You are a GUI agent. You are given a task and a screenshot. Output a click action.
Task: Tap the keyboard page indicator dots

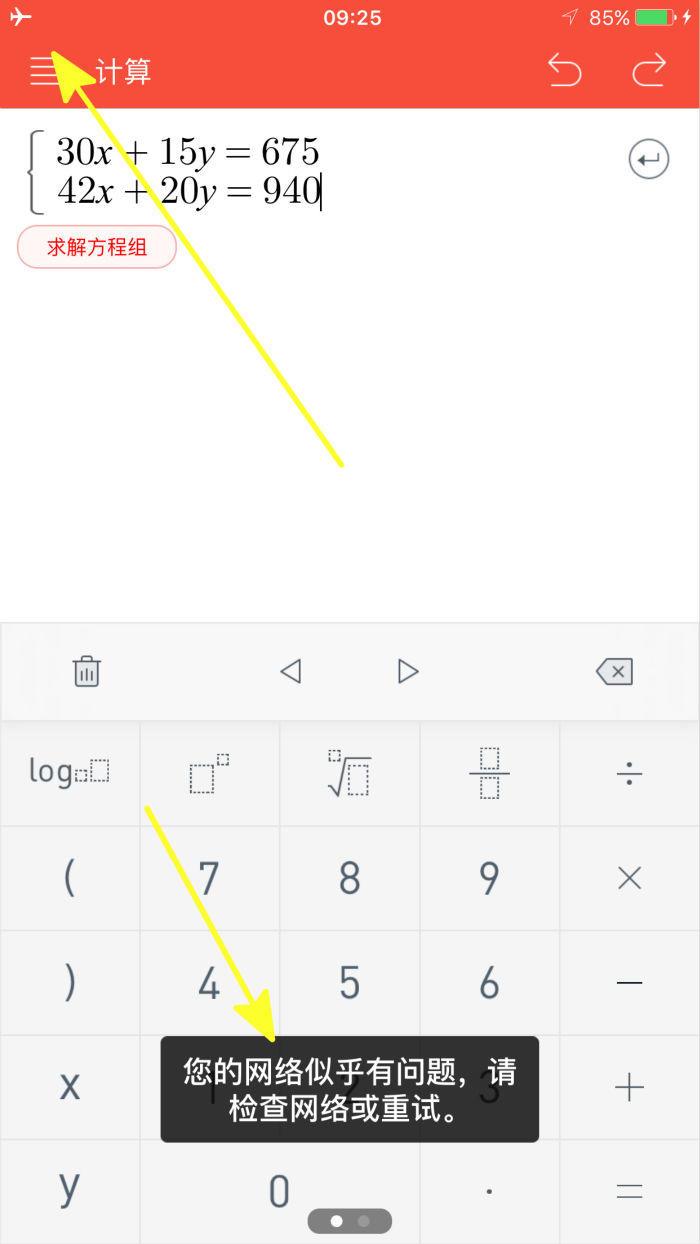350,1221
